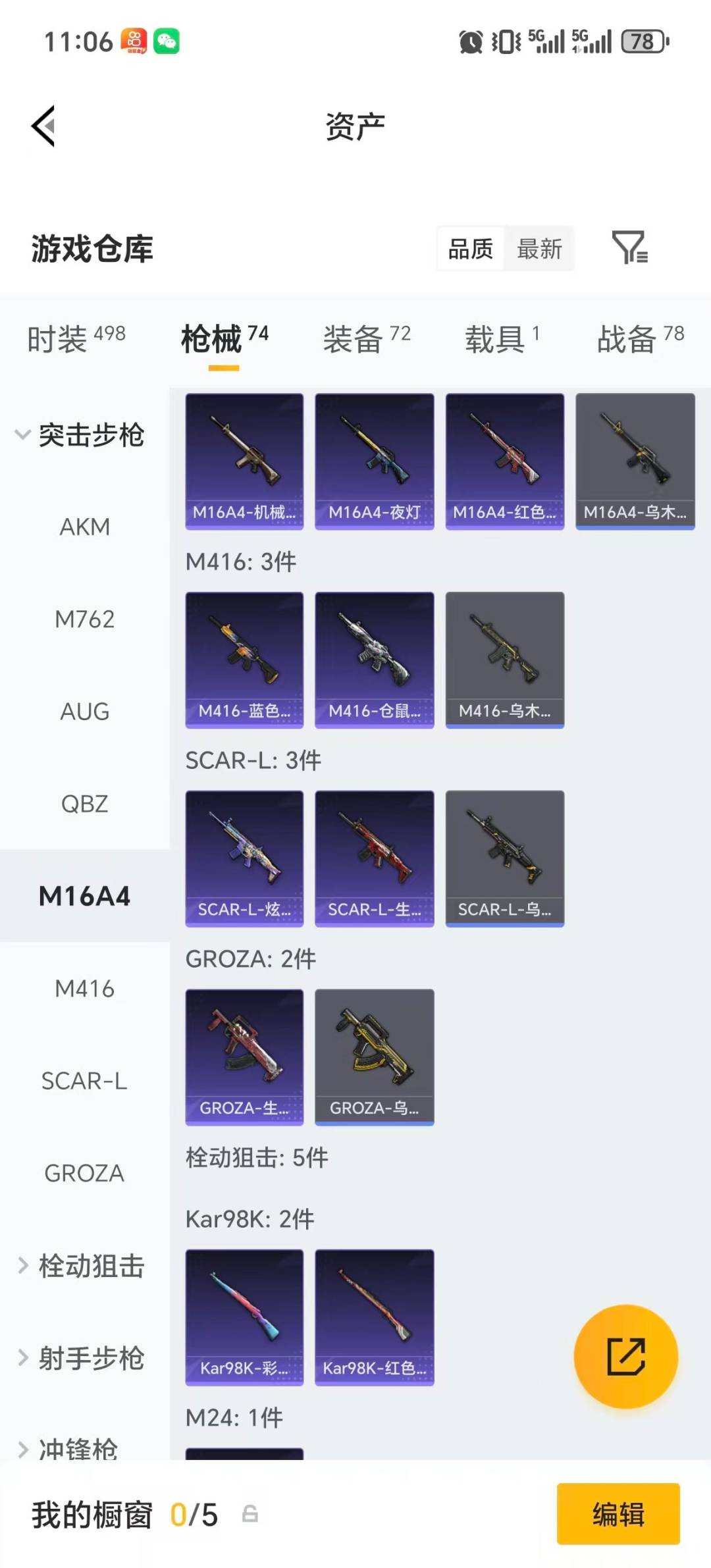Tap the yellow floating share button
The width and height of the screenshot is (711, 1568).
pos(626,1357)
